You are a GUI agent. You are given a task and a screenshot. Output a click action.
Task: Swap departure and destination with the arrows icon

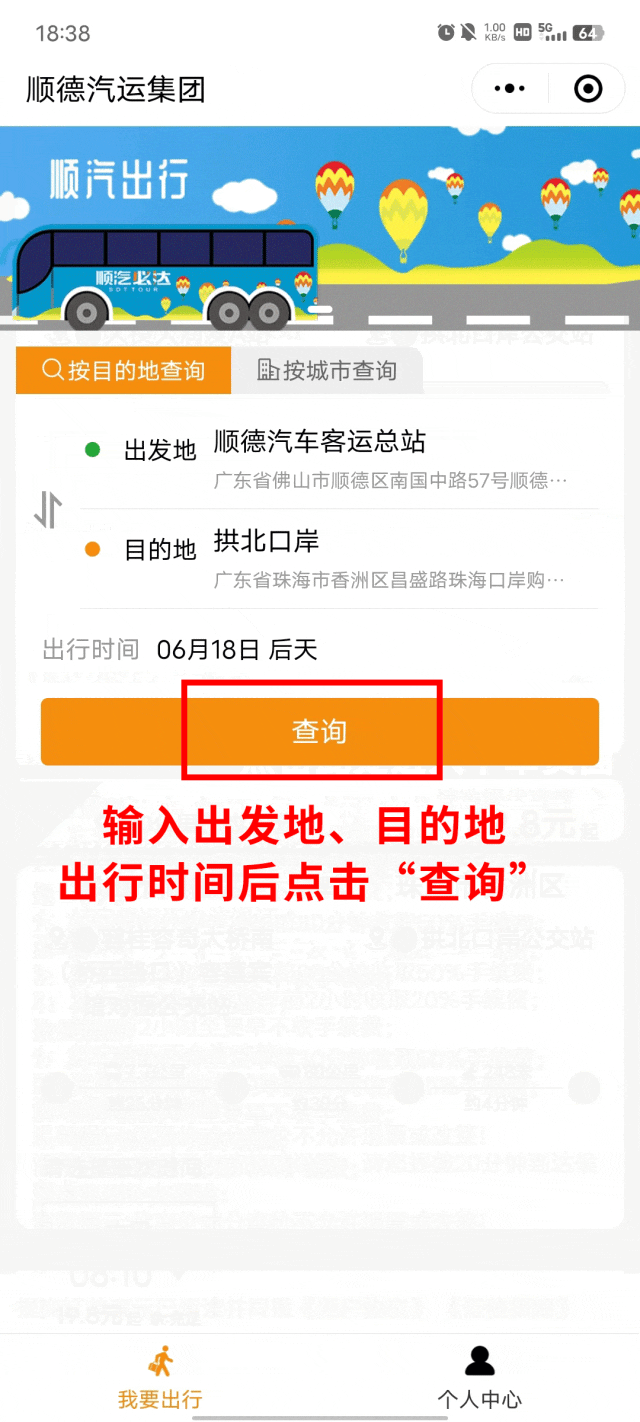[48, 510]
